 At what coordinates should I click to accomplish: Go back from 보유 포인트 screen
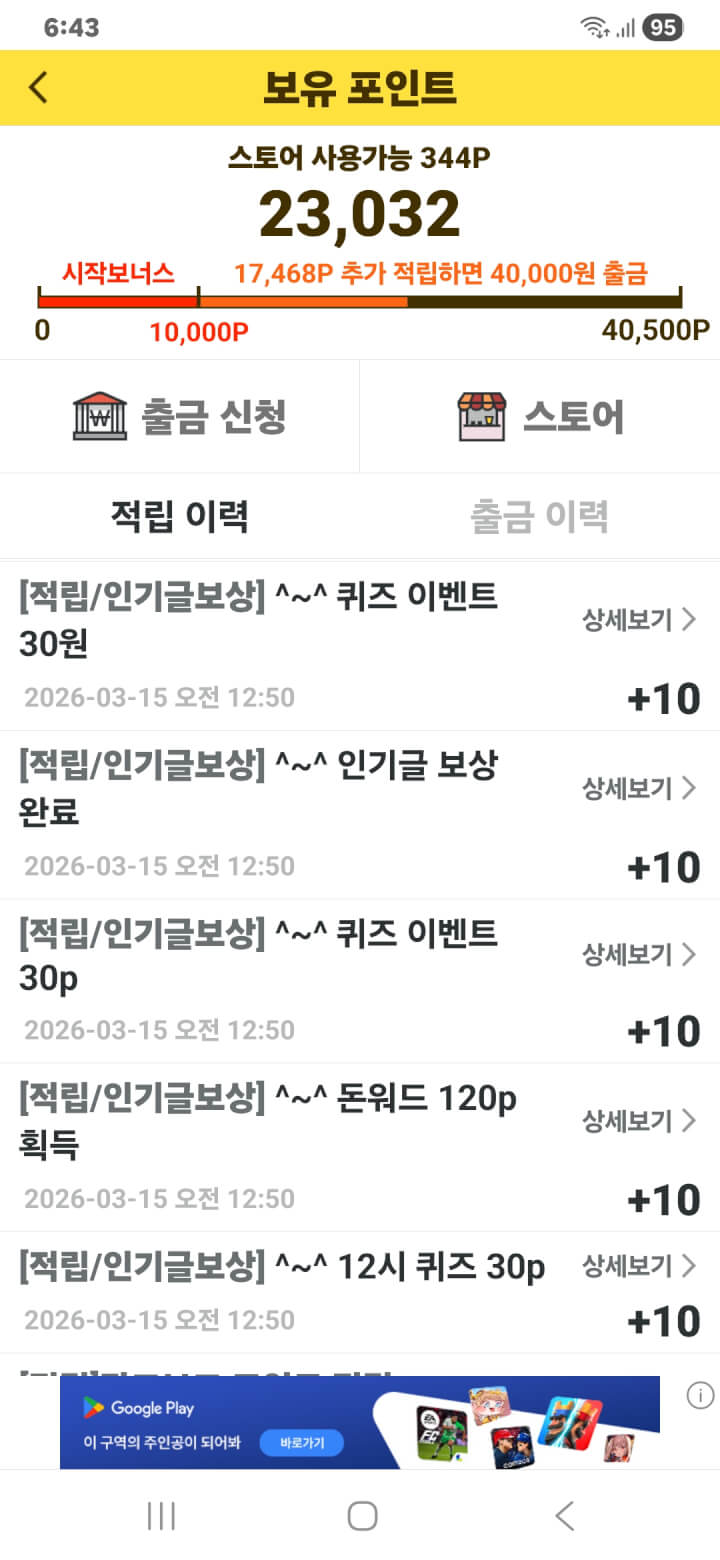coord(38,88)
